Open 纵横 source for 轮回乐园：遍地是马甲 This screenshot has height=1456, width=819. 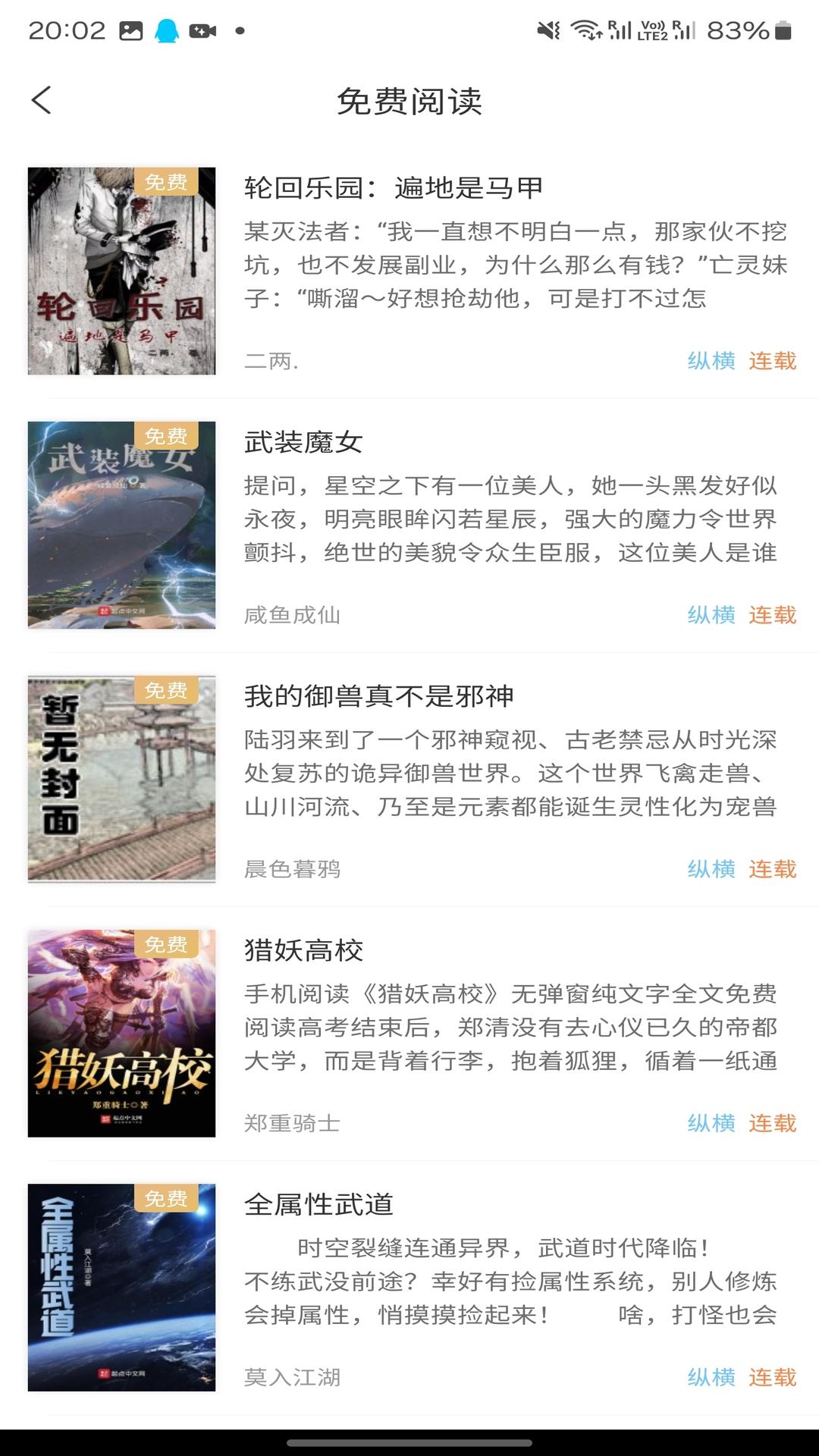(x=711, y=362)
